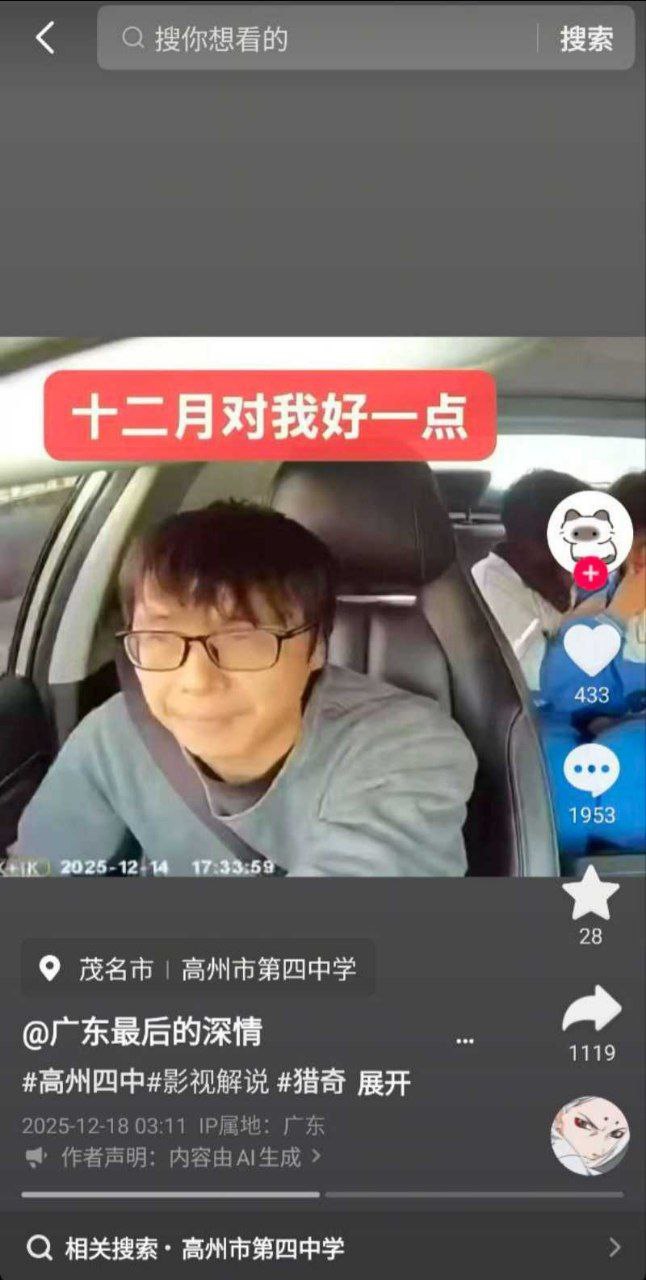Open the #高州四中 hashtag
646x1280 pixels.
(84, 1082)
